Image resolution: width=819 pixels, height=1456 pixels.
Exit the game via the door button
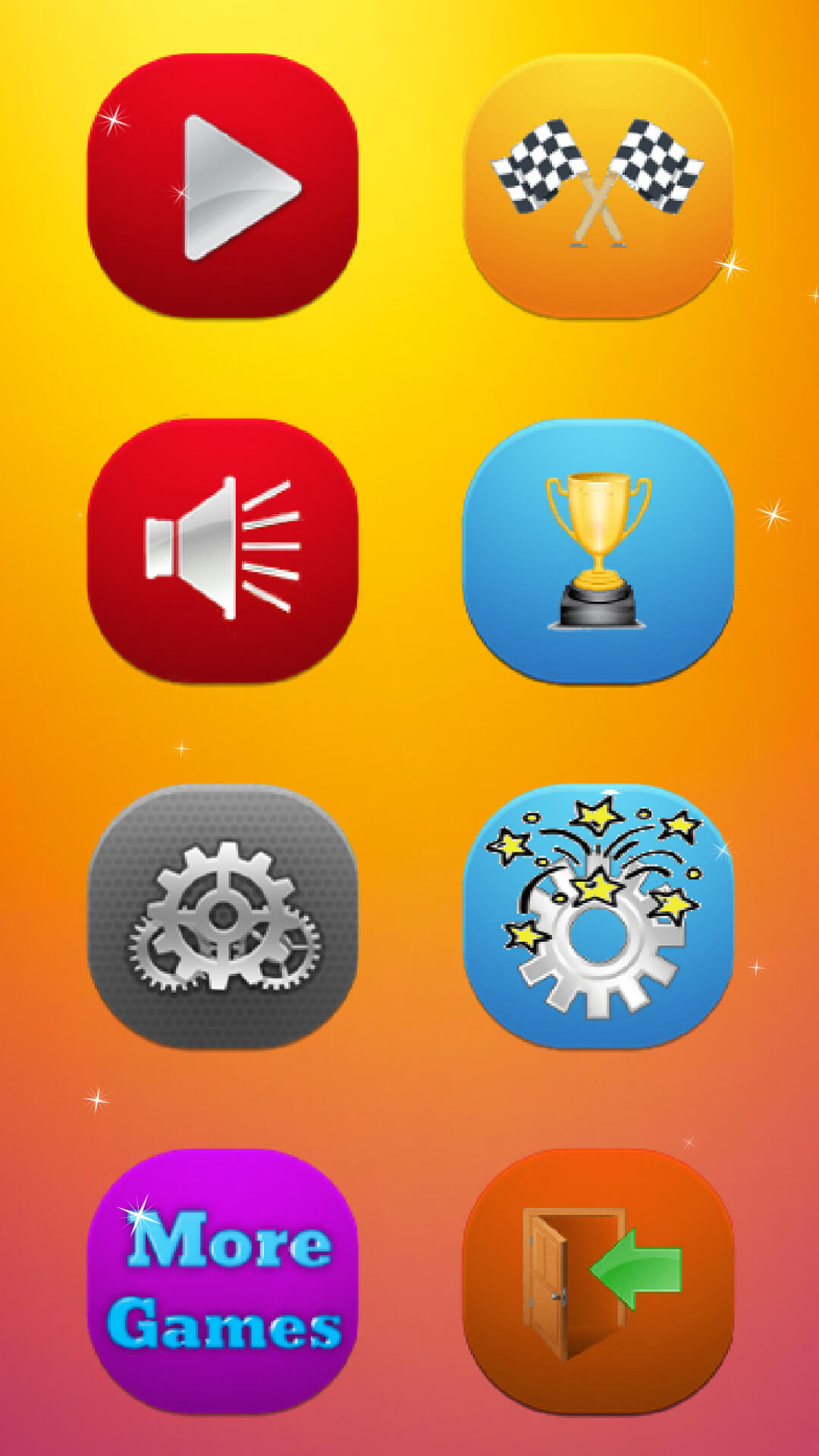[x=598, y=1281]
